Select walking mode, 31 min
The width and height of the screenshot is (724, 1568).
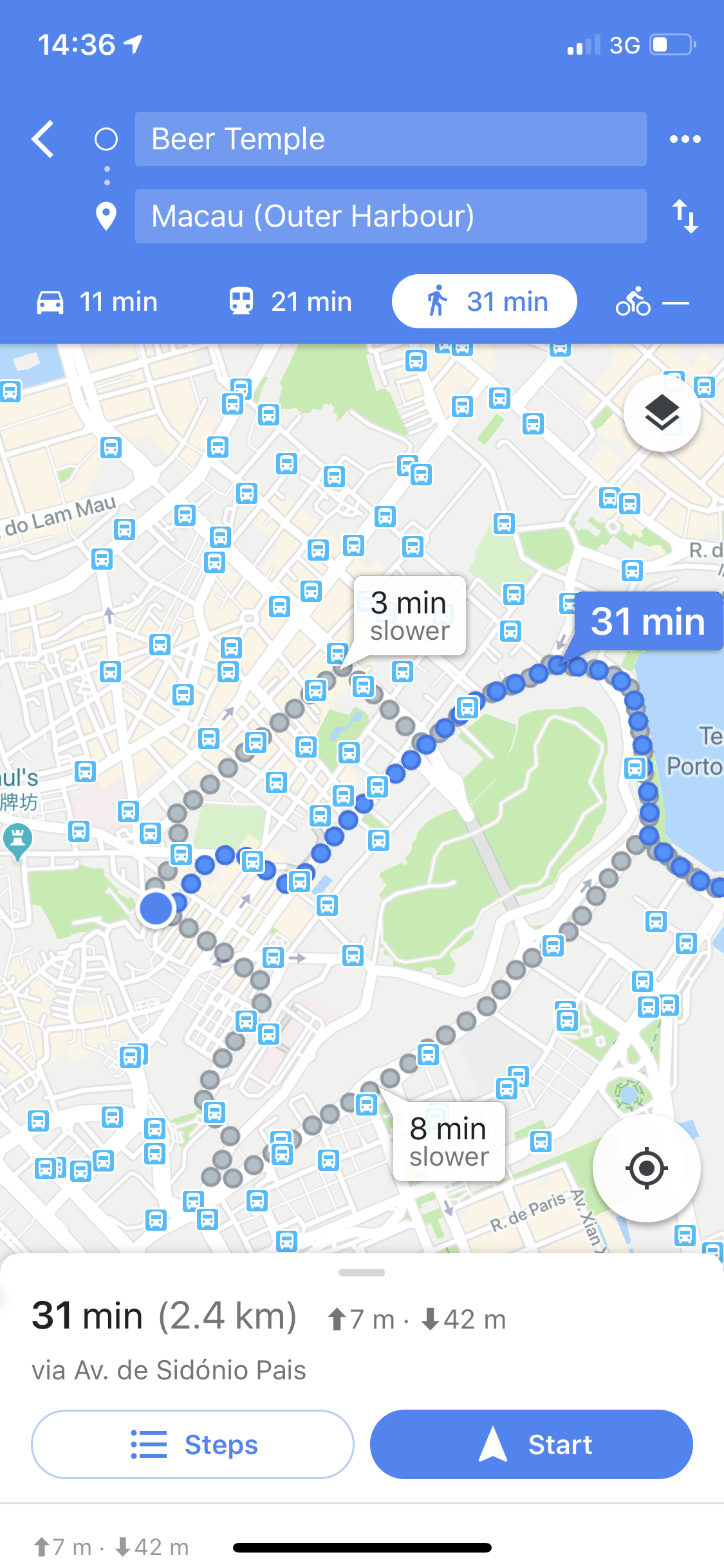click(484, 302)
